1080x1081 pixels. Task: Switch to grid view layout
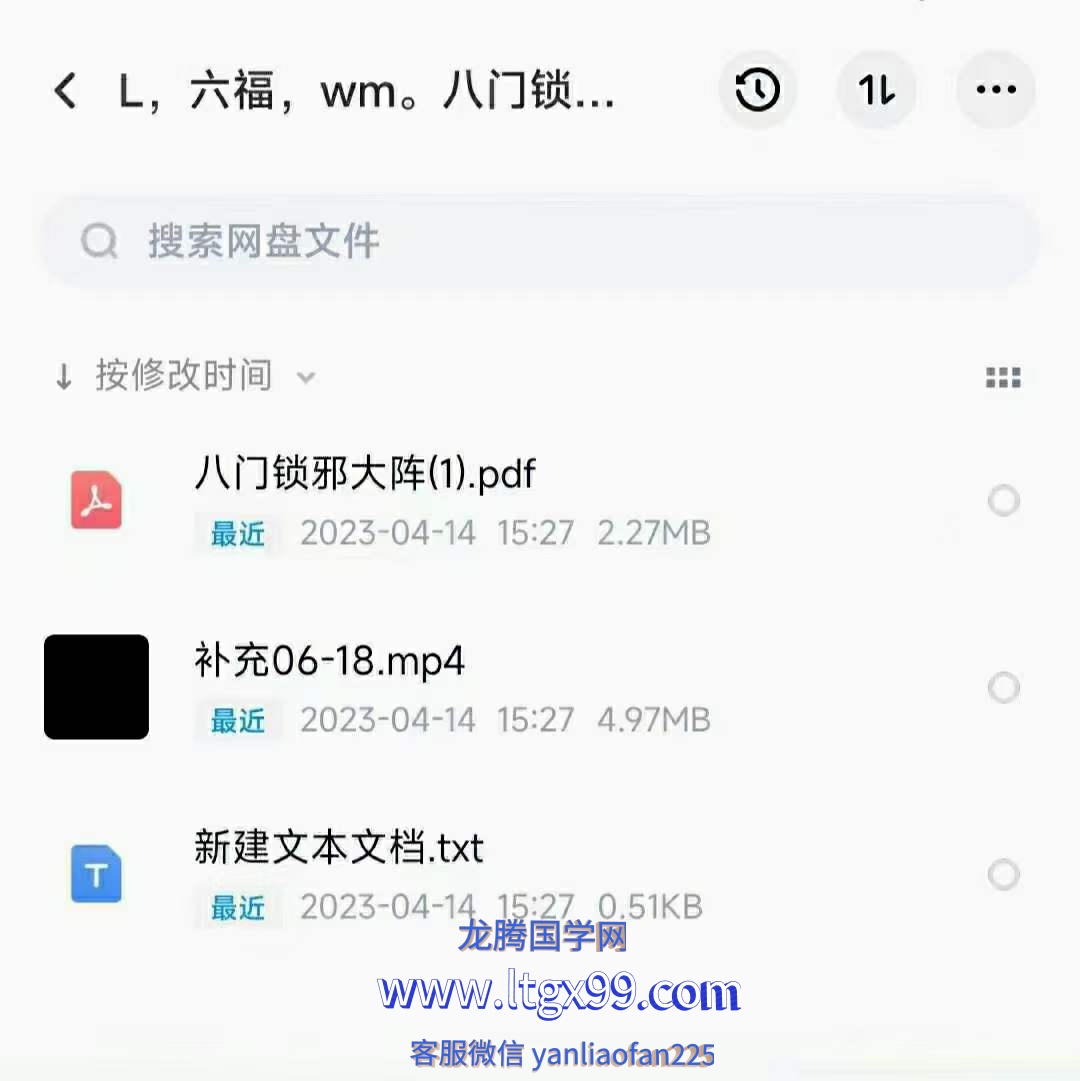[1002, 378]
